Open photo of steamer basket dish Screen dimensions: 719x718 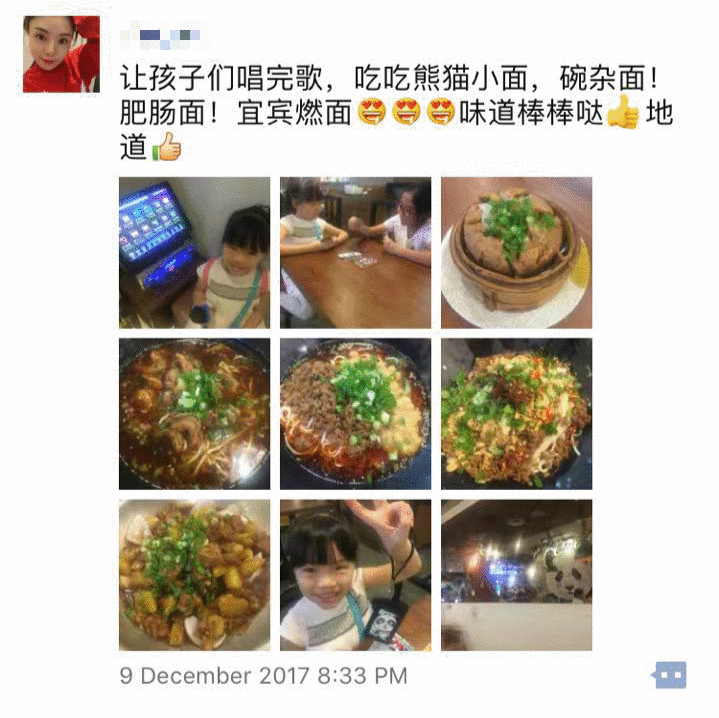516,253
